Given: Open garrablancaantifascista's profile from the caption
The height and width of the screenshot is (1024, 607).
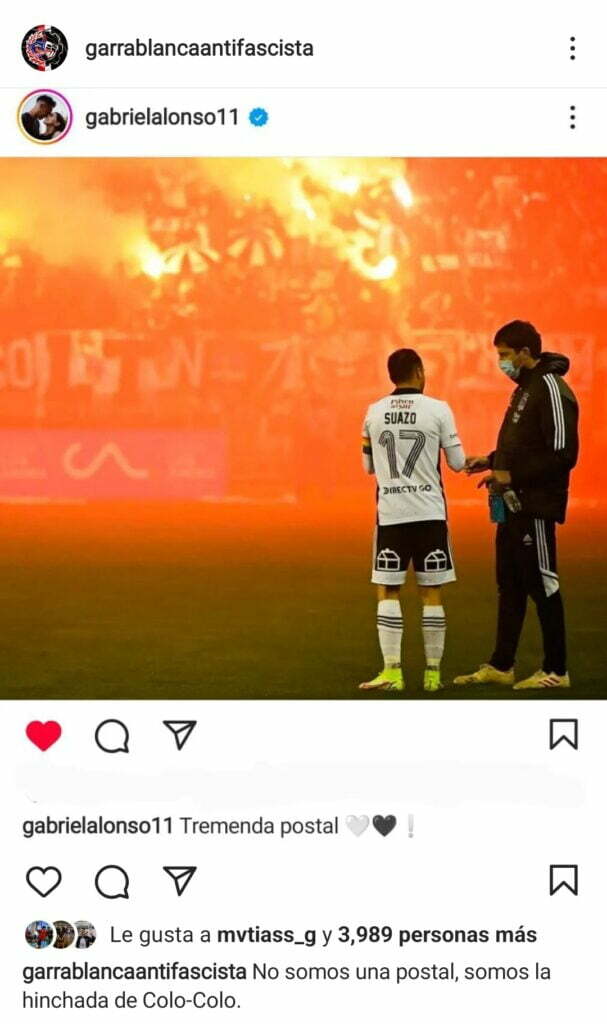Looking at the screenshot, I should click(x=134, y=972).
